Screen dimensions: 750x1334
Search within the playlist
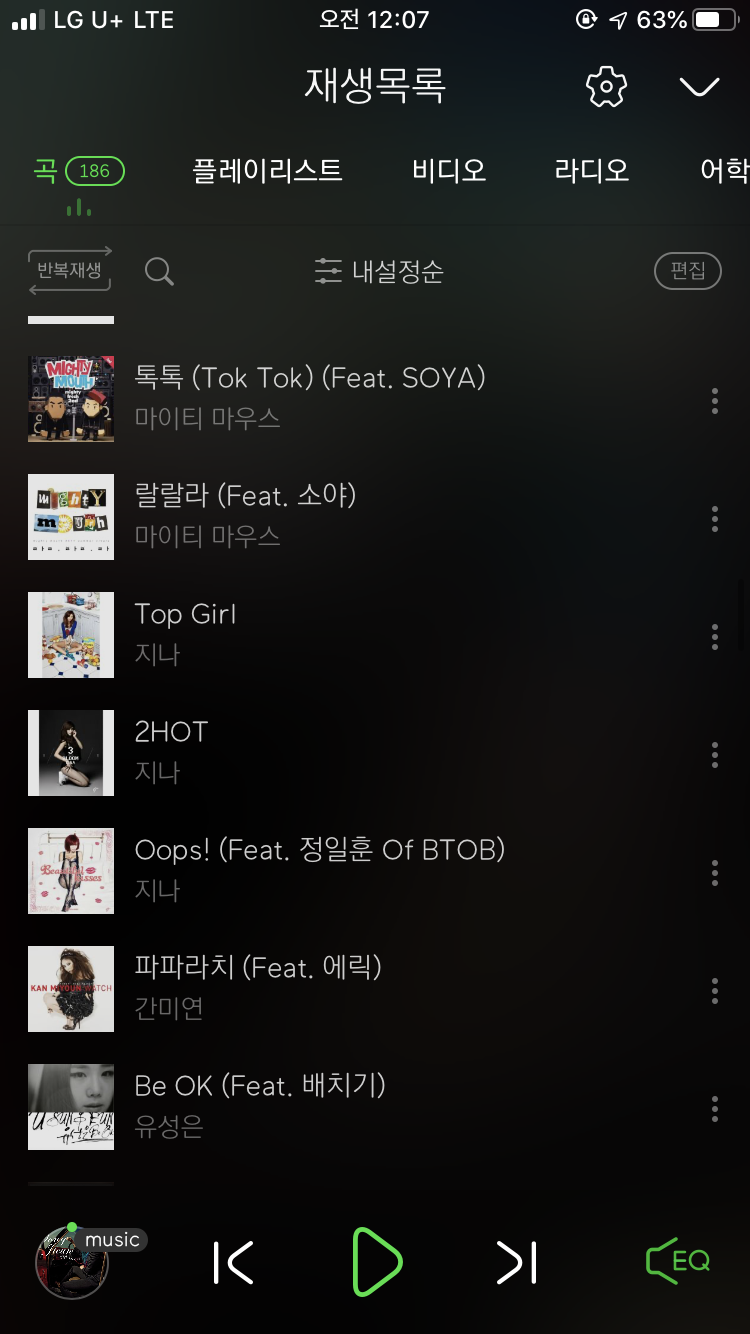159,271
